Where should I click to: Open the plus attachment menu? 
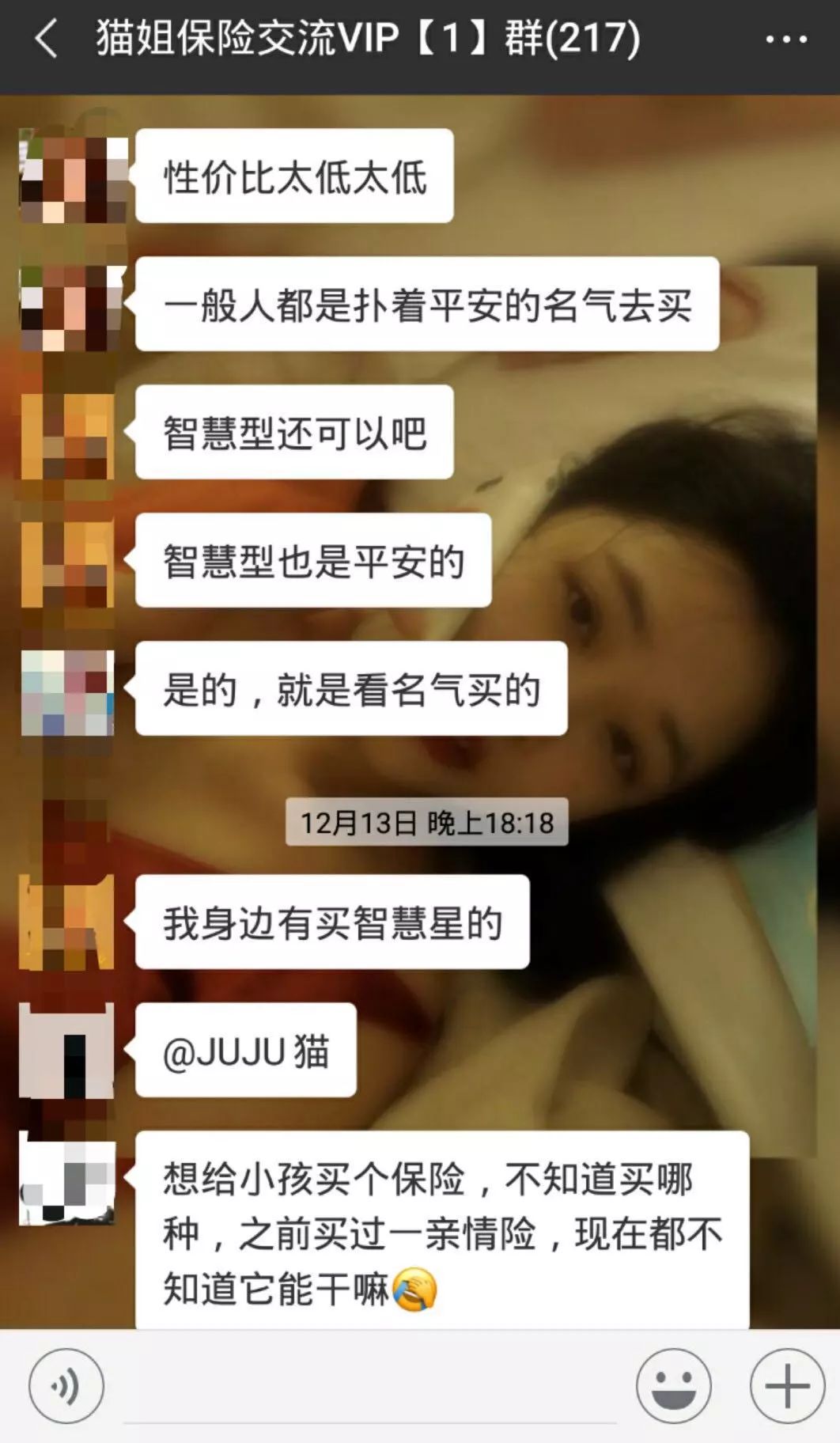[787, 1386]
